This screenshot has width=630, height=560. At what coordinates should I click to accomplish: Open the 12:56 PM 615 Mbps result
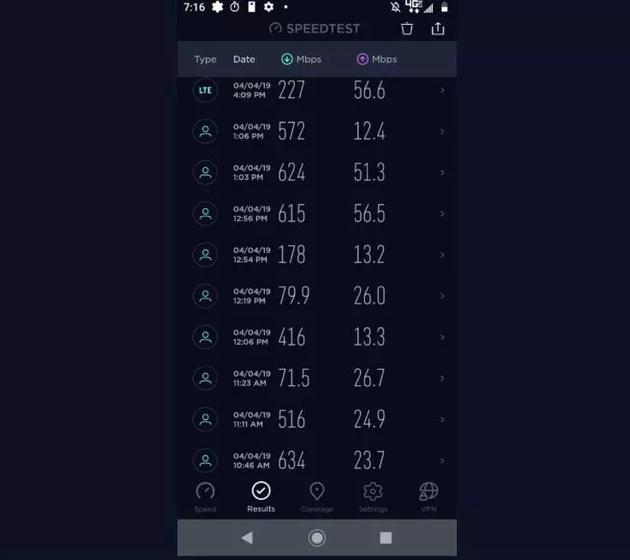coord(317,213)
